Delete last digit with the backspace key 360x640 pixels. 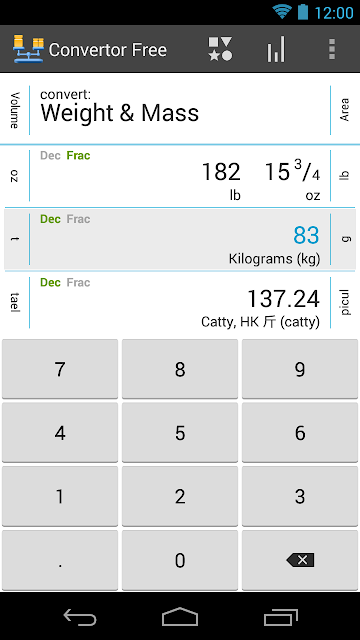300,560
